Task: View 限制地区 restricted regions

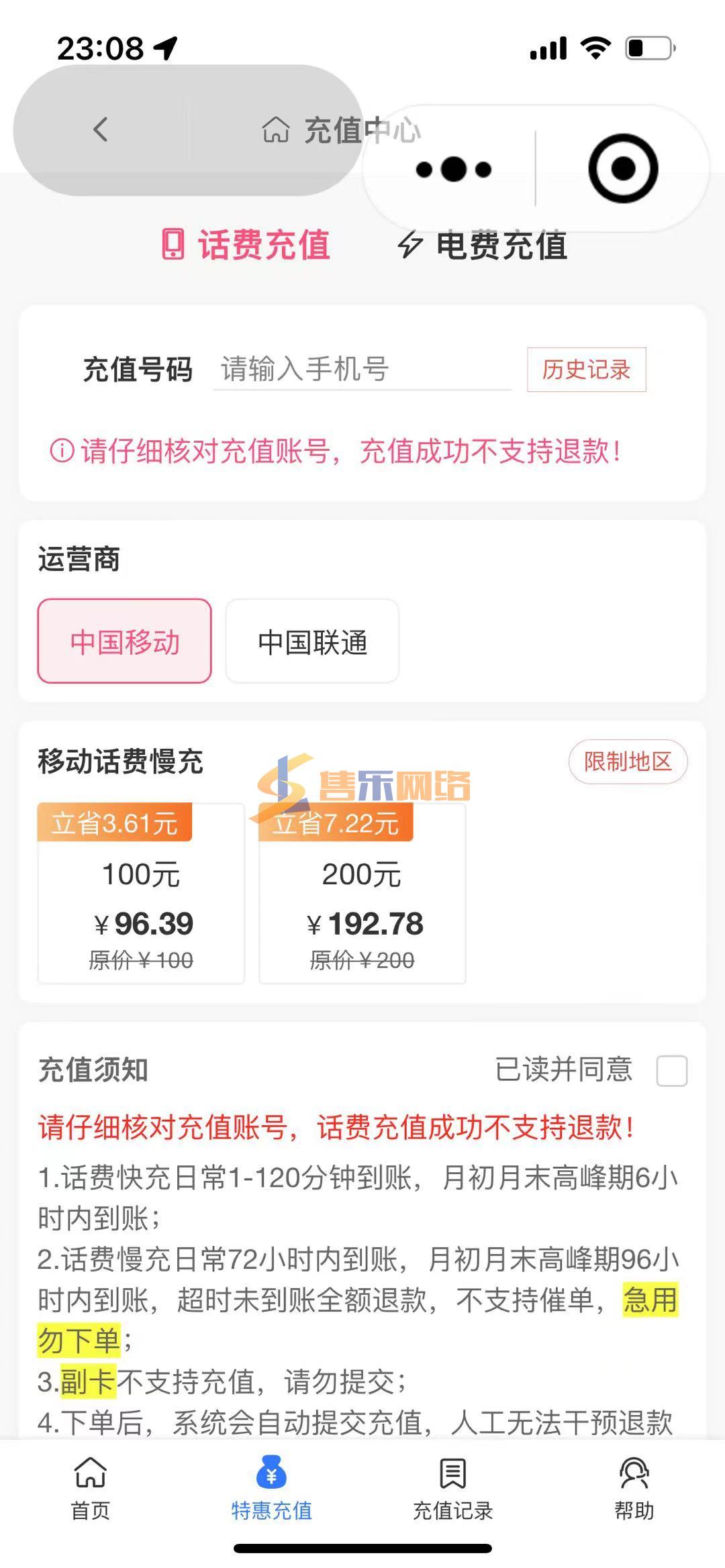Action: 628,762
